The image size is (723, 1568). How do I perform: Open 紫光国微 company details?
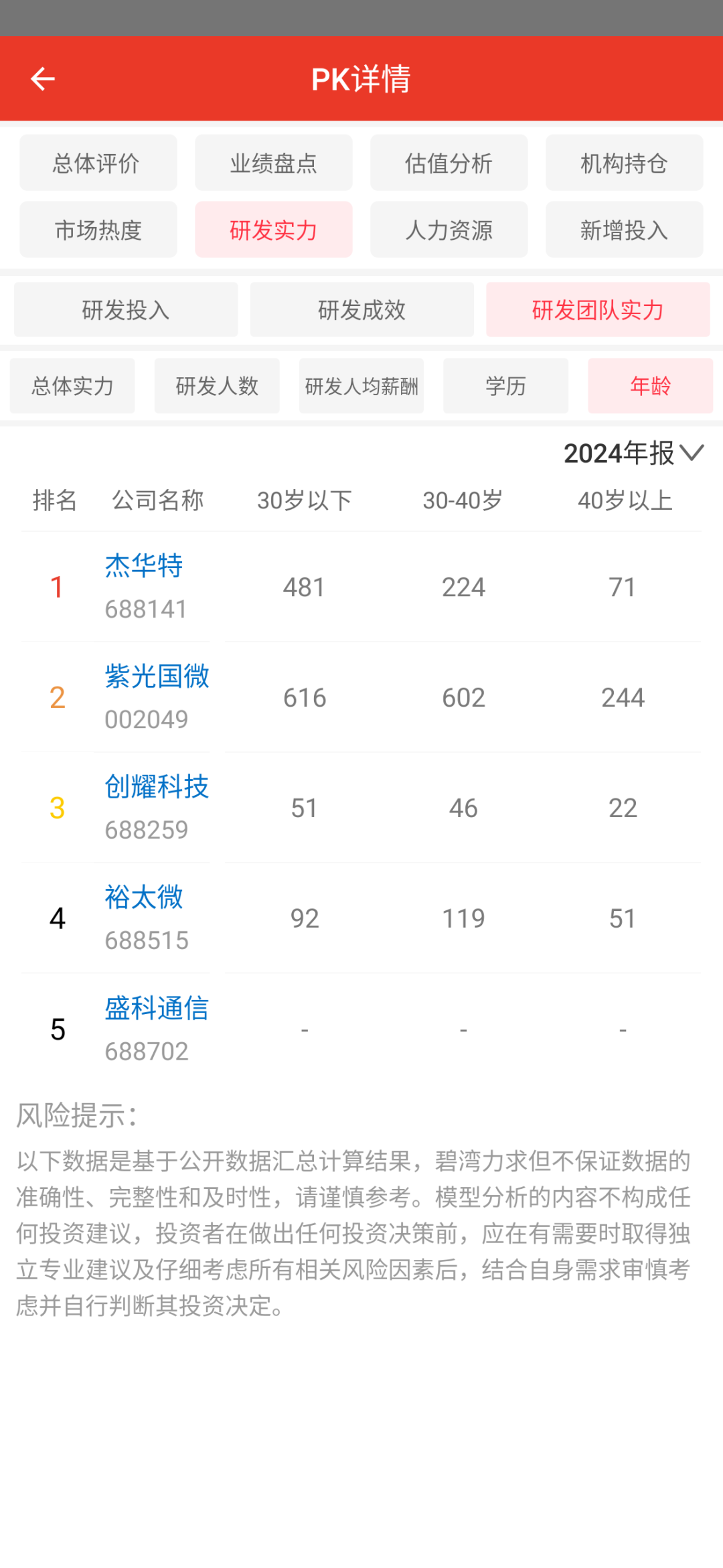[157, 677]
